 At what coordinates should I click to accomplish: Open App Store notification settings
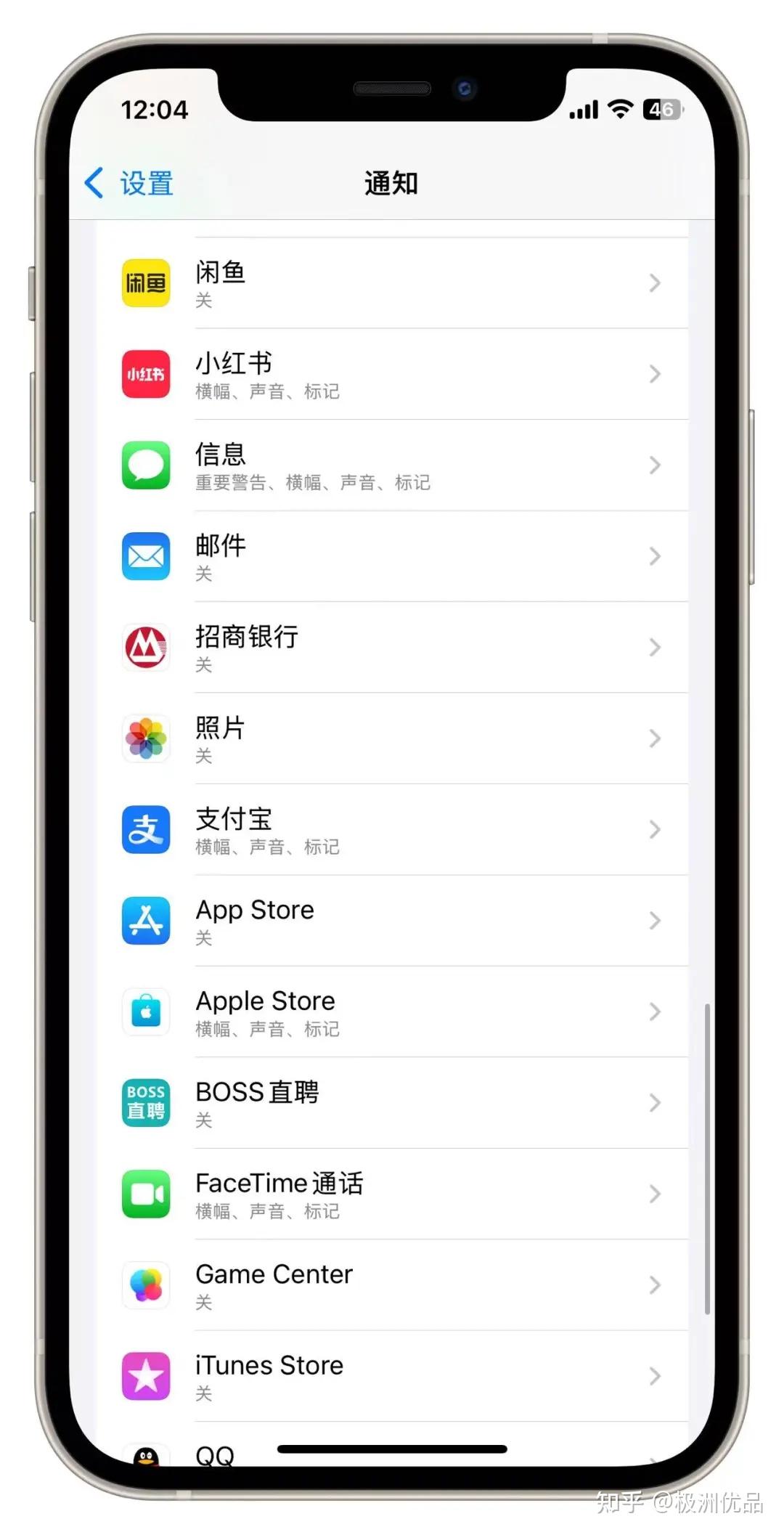[392, 921]
